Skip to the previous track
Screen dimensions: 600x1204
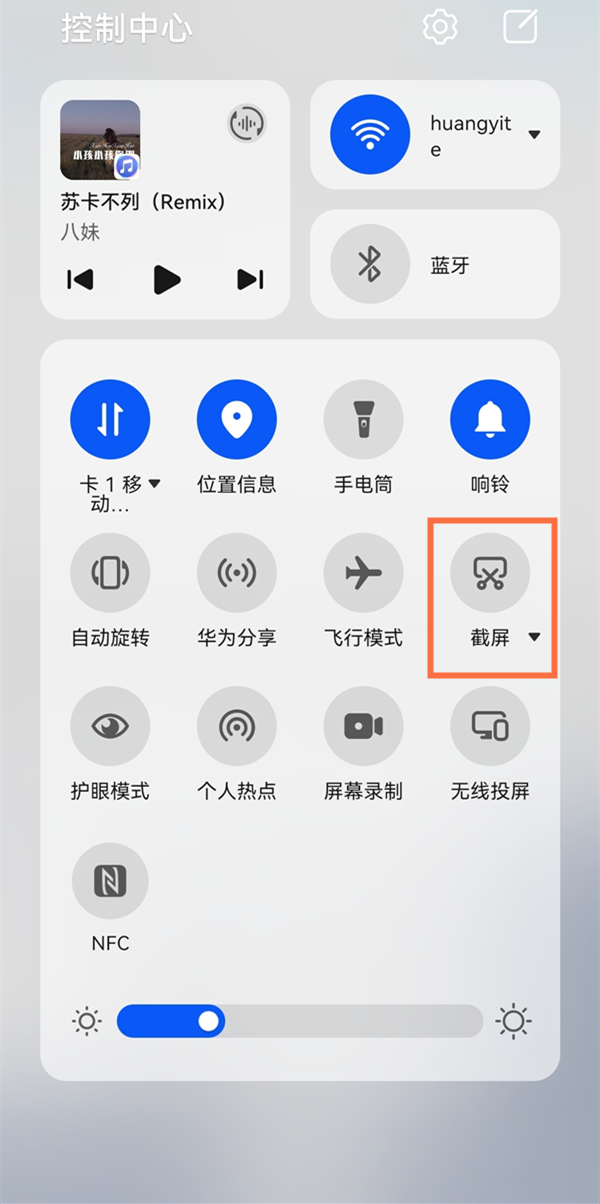(x=81, y=279)
